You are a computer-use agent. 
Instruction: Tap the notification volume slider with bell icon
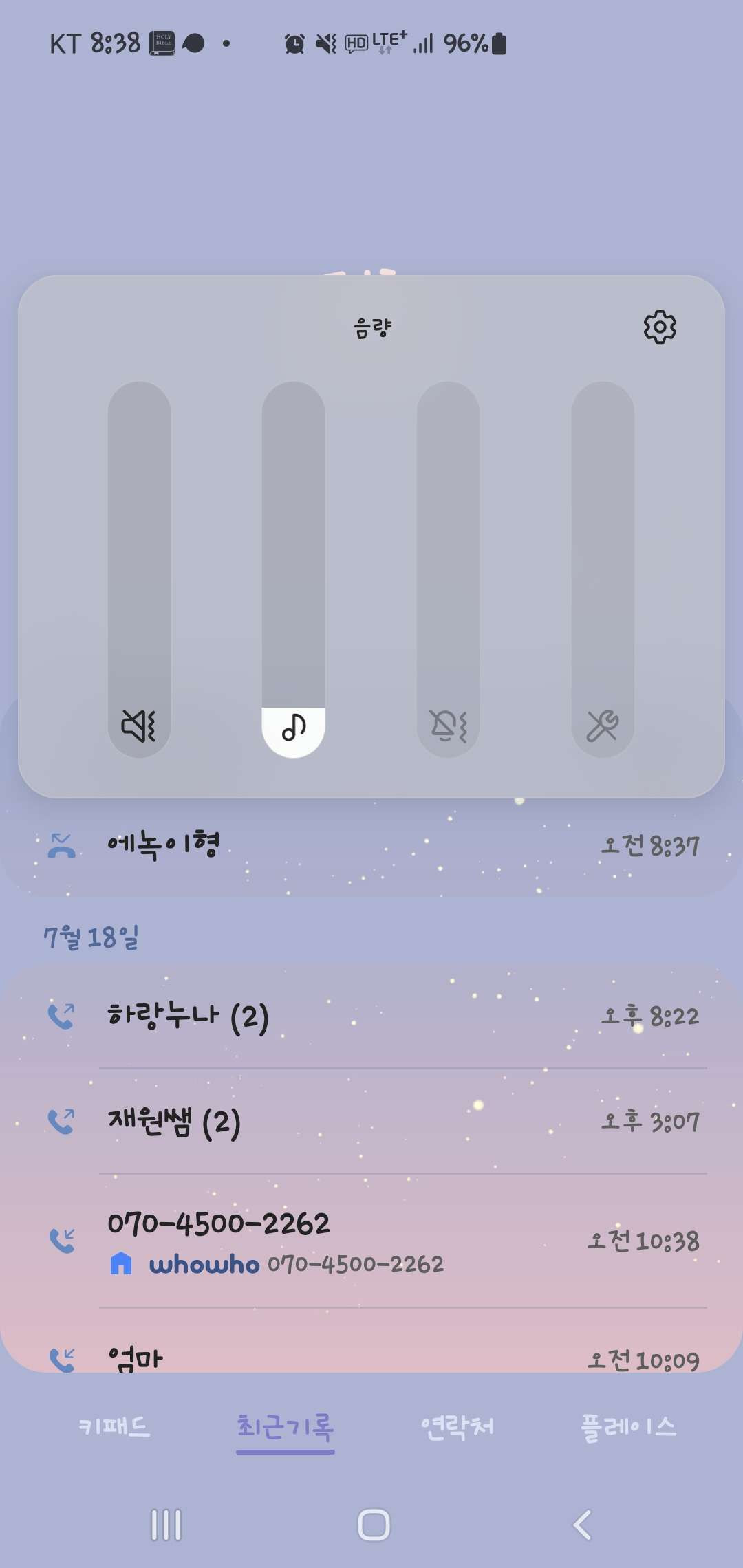pyautogui.click(x=448, y=569)
